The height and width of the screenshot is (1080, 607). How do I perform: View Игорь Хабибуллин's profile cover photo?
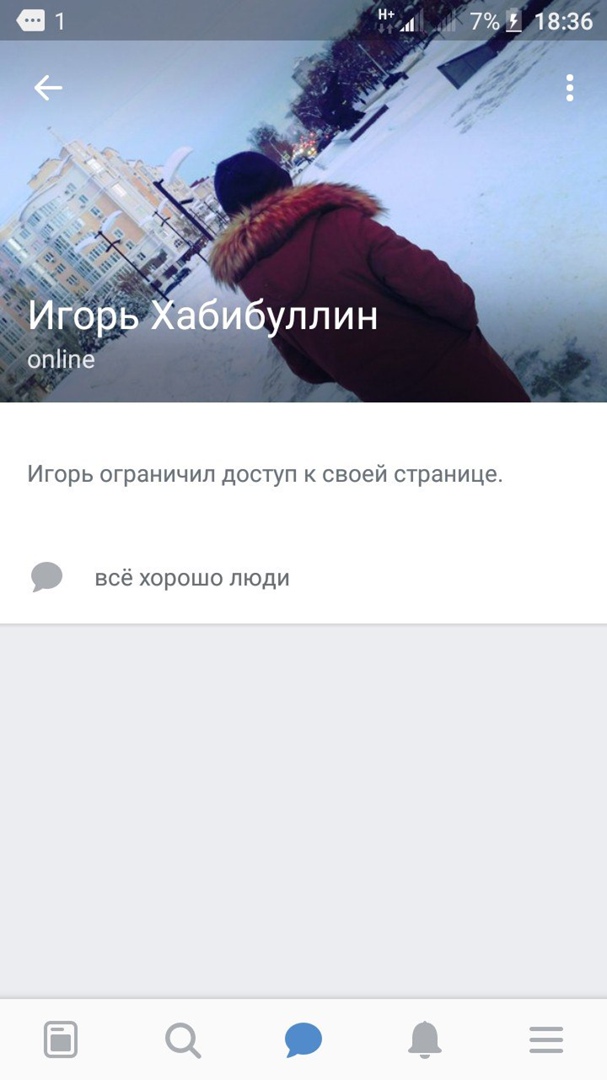303,200
